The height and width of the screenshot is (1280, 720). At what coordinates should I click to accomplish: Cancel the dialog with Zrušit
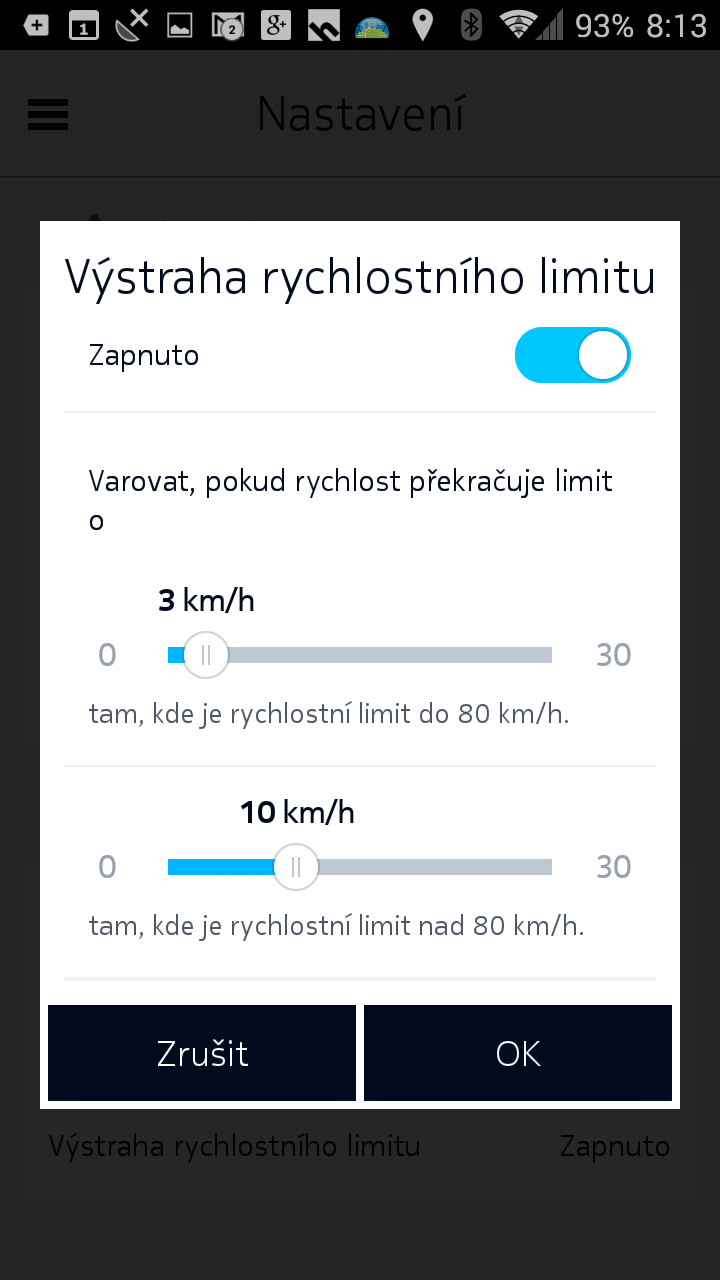202,1053
